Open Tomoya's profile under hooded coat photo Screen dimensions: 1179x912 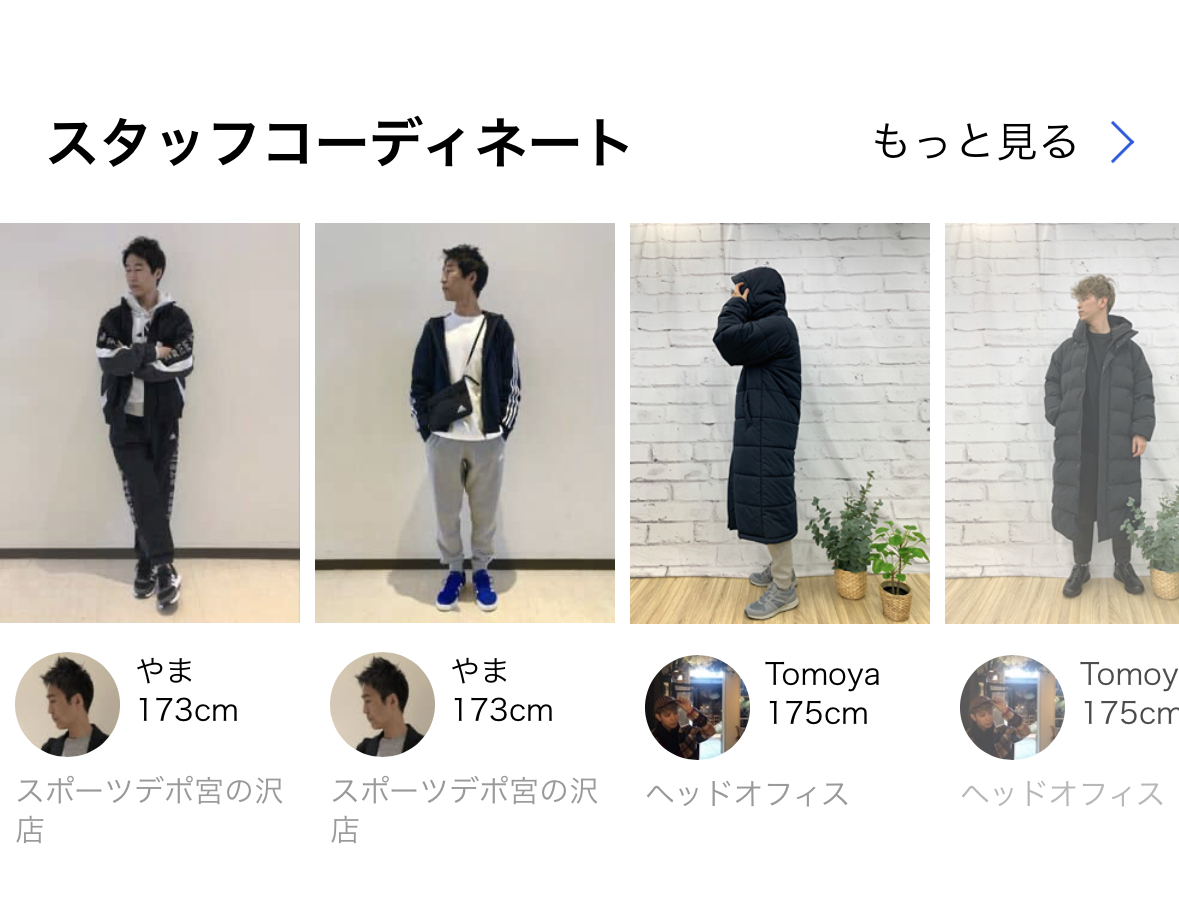[x=698, y=706]
